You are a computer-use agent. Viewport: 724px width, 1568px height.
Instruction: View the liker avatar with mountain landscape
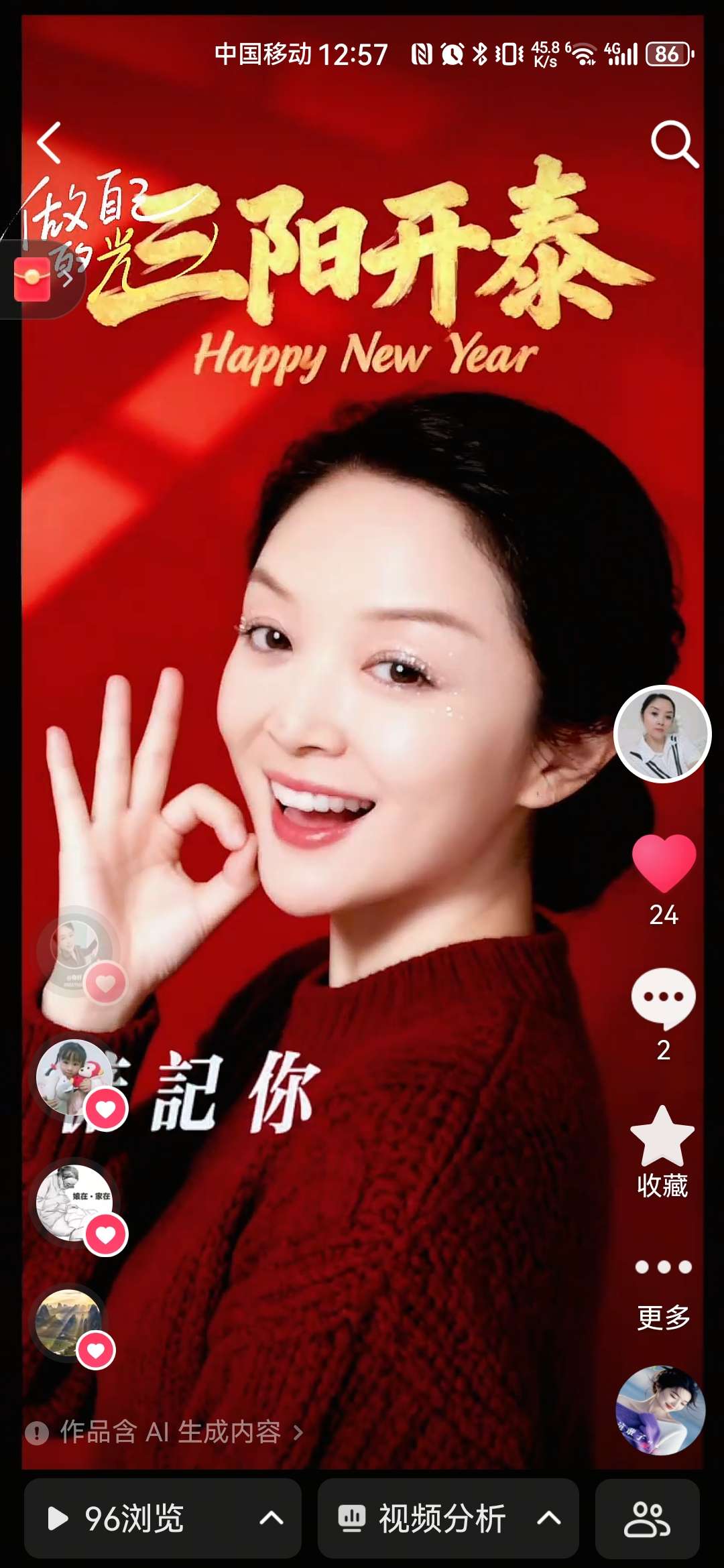click(68, 1323)
